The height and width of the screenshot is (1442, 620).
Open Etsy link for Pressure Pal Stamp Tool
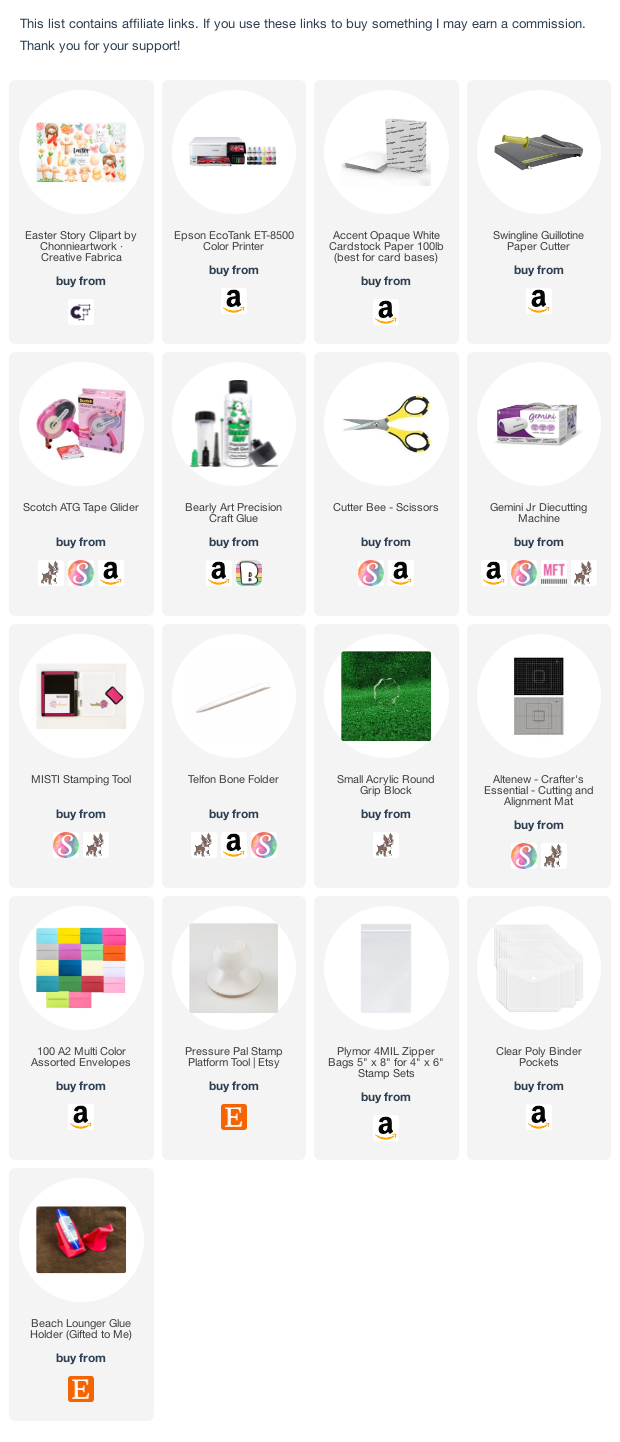[x=234, y=1117]
